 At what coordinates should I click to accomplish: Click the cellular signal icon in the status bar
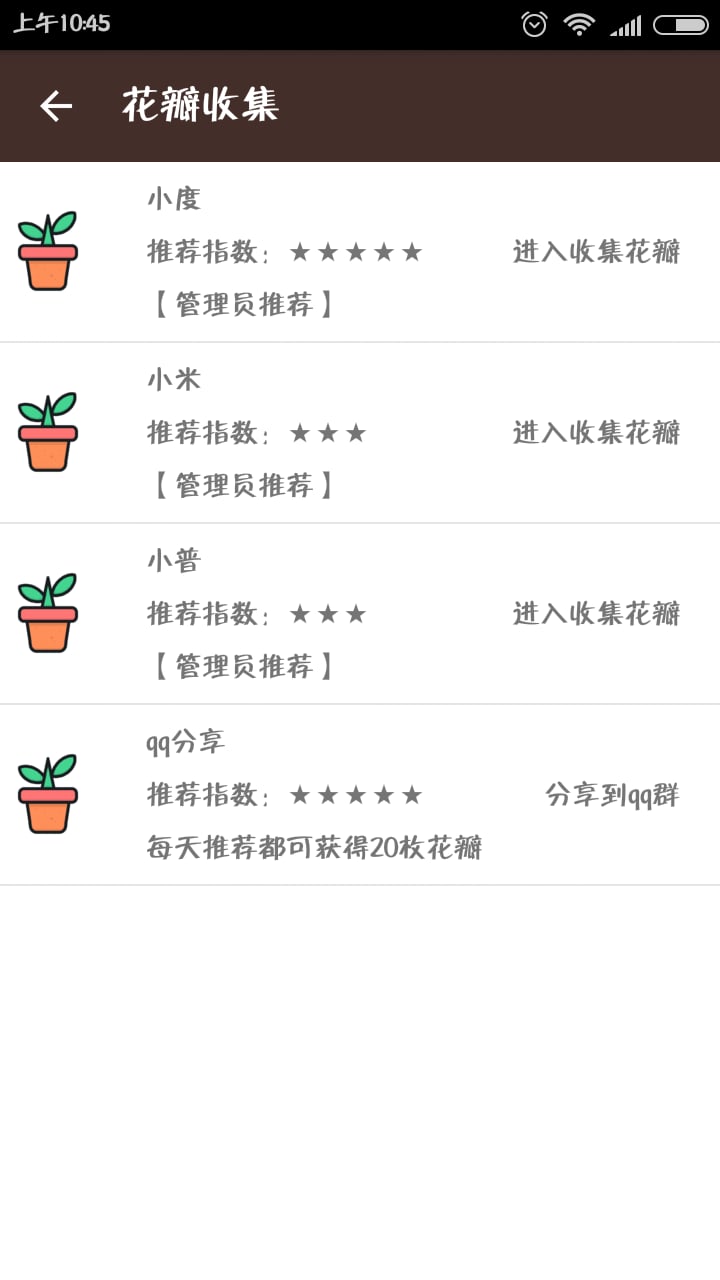(x=626, y=22)
